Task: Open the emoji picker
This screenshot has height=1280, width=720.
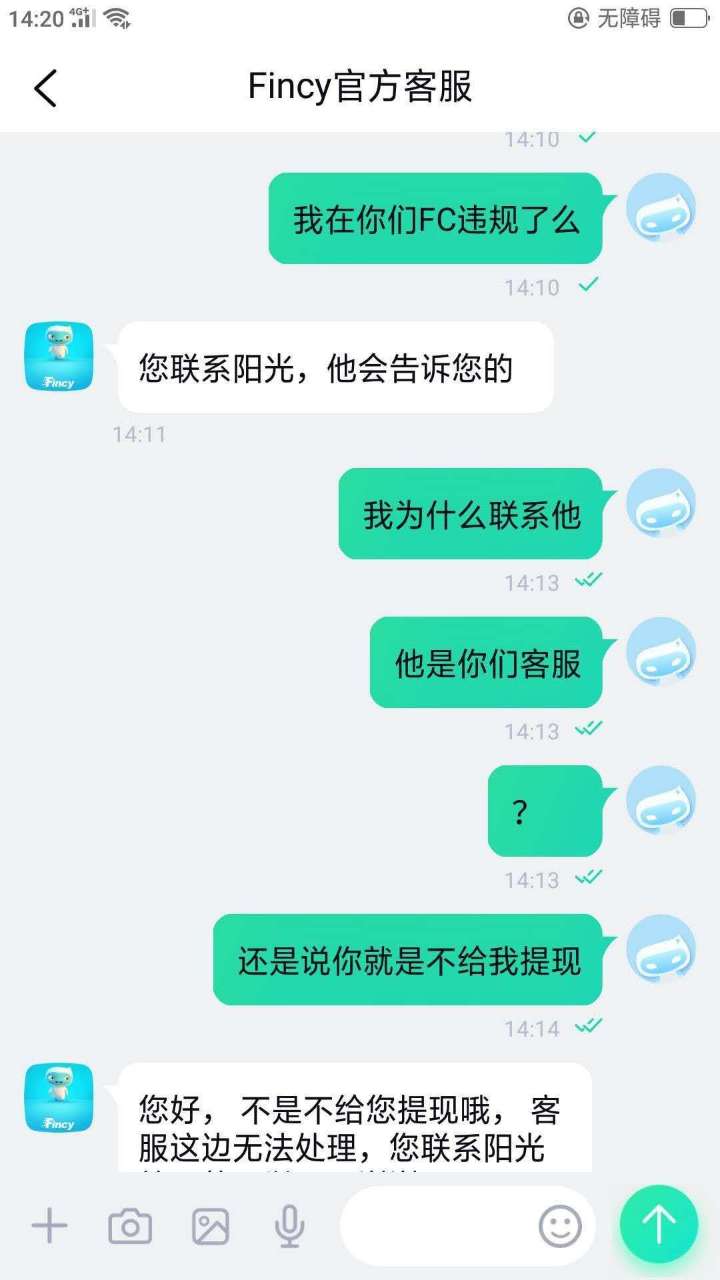Action: click(x=560, y=1225)
